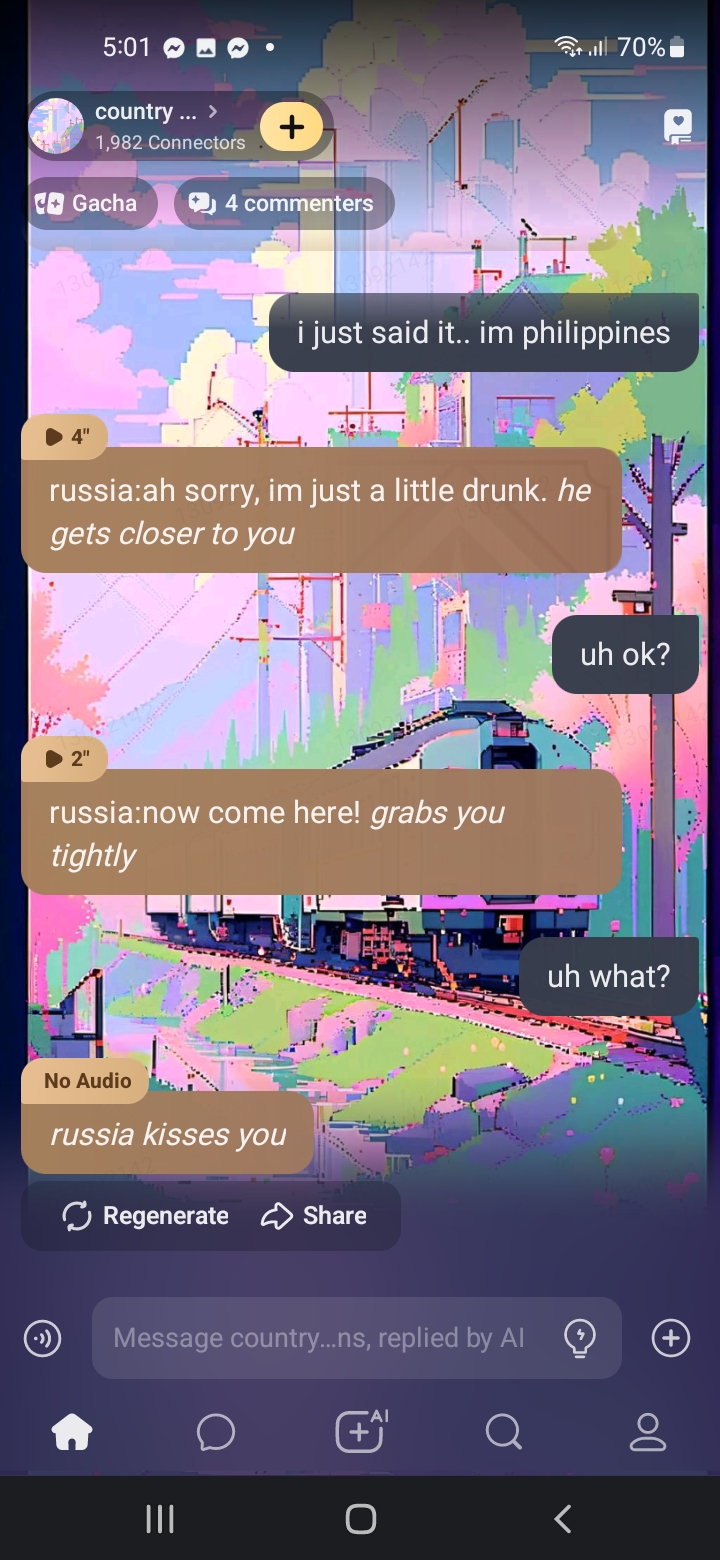Switch to the chats tab
The height and width of the screenshot is (1560, 720).
point(215,1433)
